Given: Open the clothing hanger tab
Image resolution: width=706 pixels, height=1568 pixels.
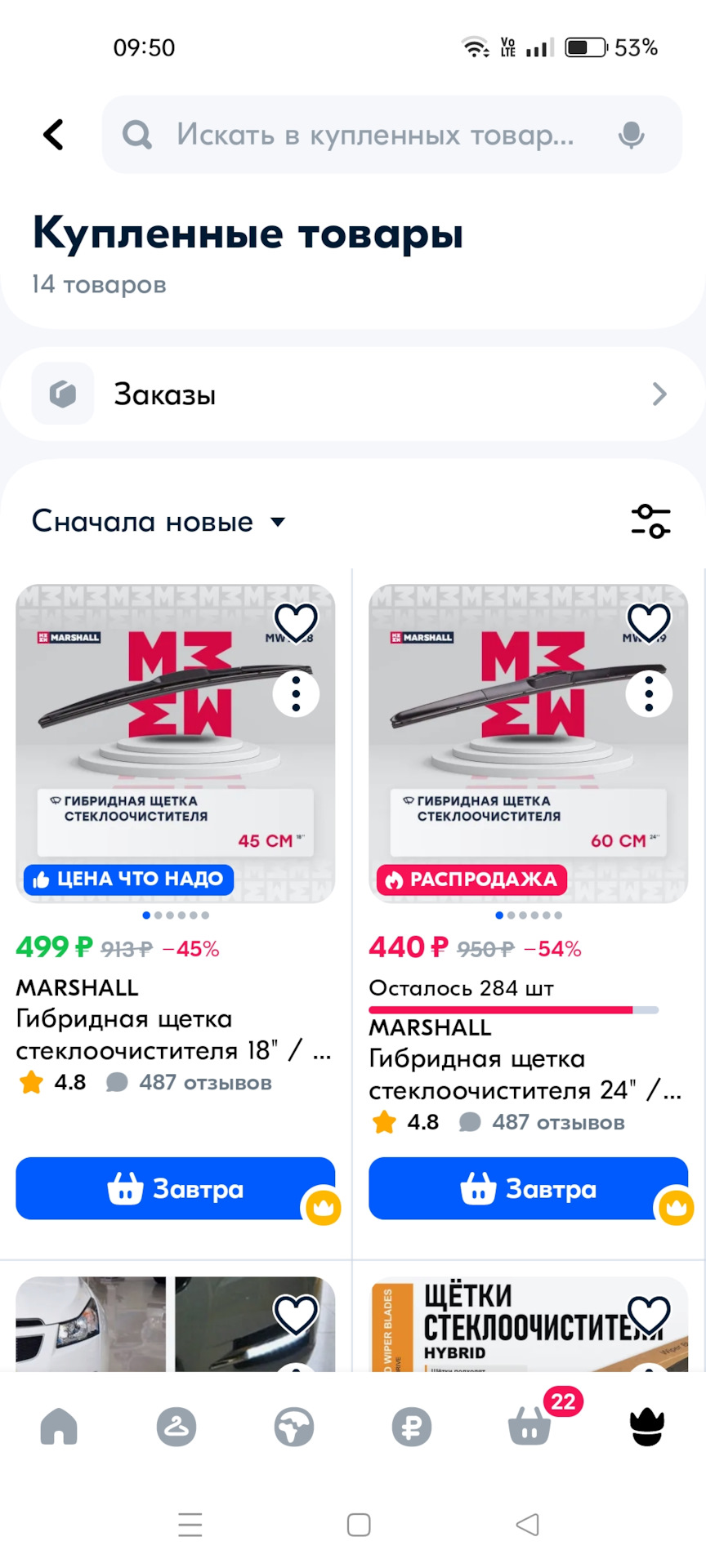Looking at the screenshot, I should (176, 1428).
